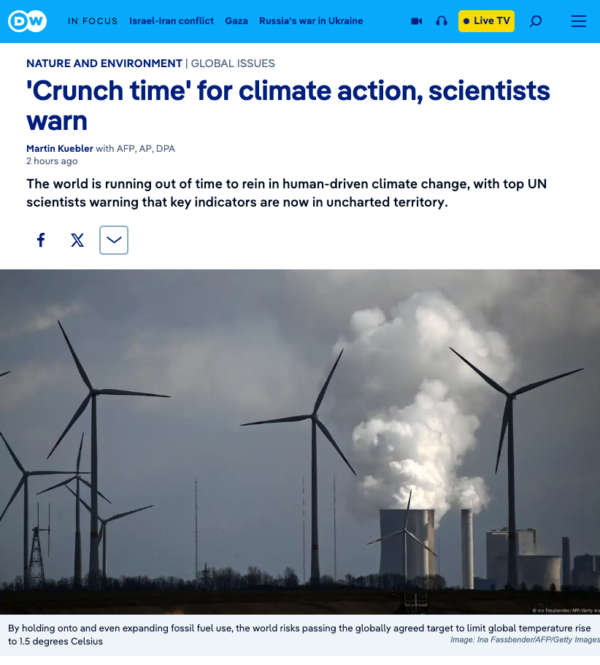600x665 pixels.
Task: Open the hamburger menu
Action: click(x=579, y=21)
